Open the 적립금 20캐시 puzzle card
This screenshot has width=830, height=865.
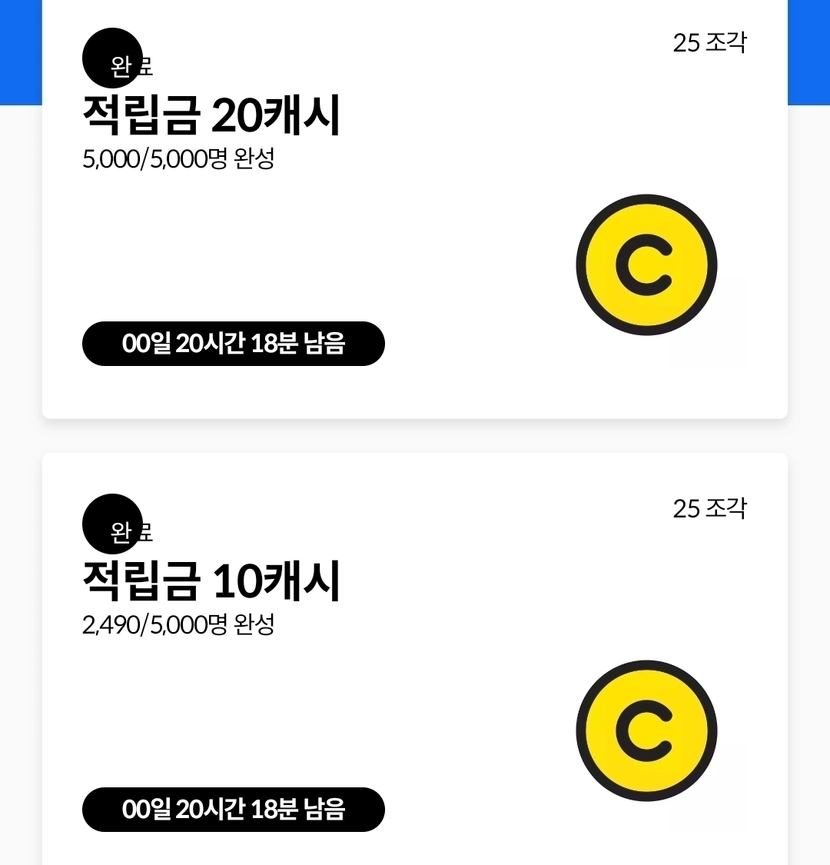pyautogui.click(x=414, y=210)
